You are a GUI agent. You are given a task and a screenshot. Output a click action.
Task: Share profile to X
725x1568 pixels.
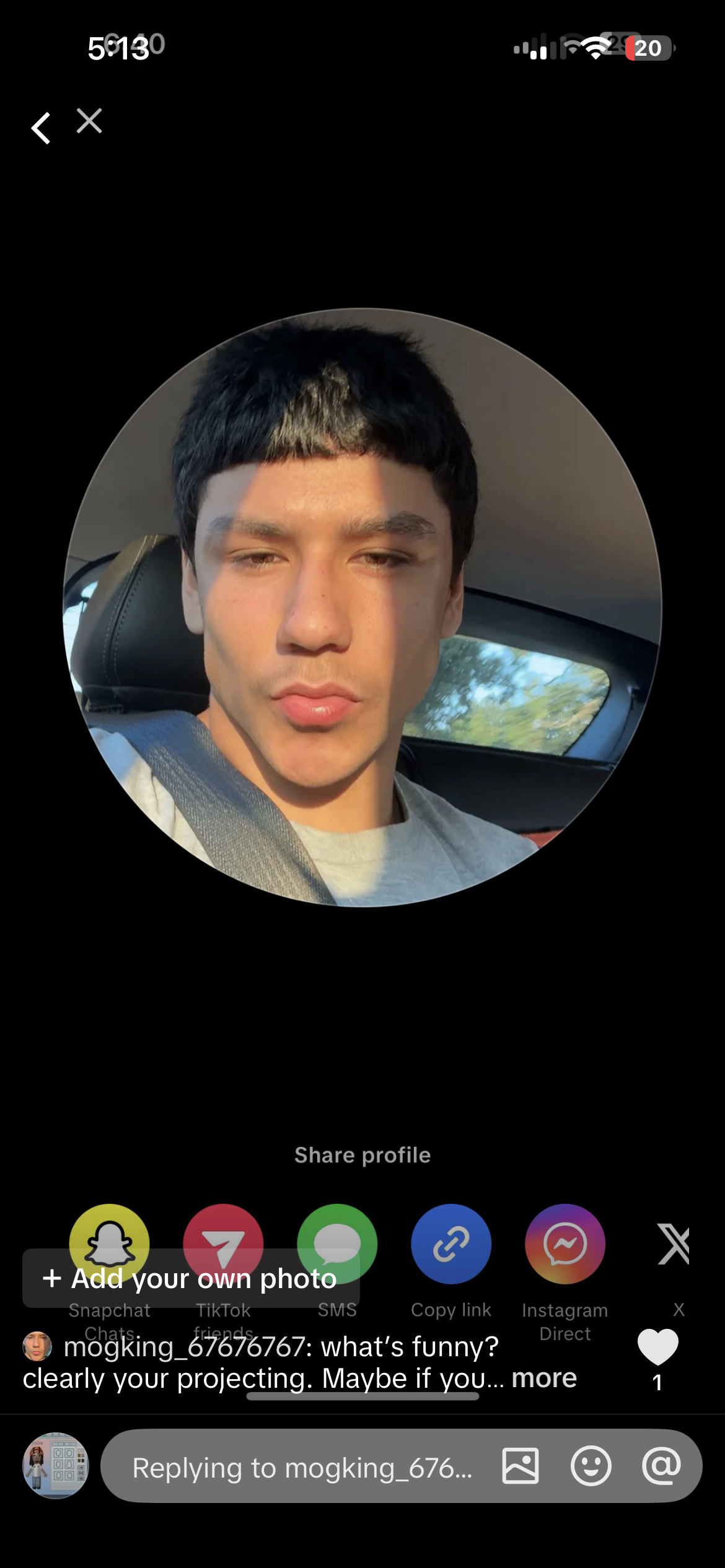[674, 1245]
